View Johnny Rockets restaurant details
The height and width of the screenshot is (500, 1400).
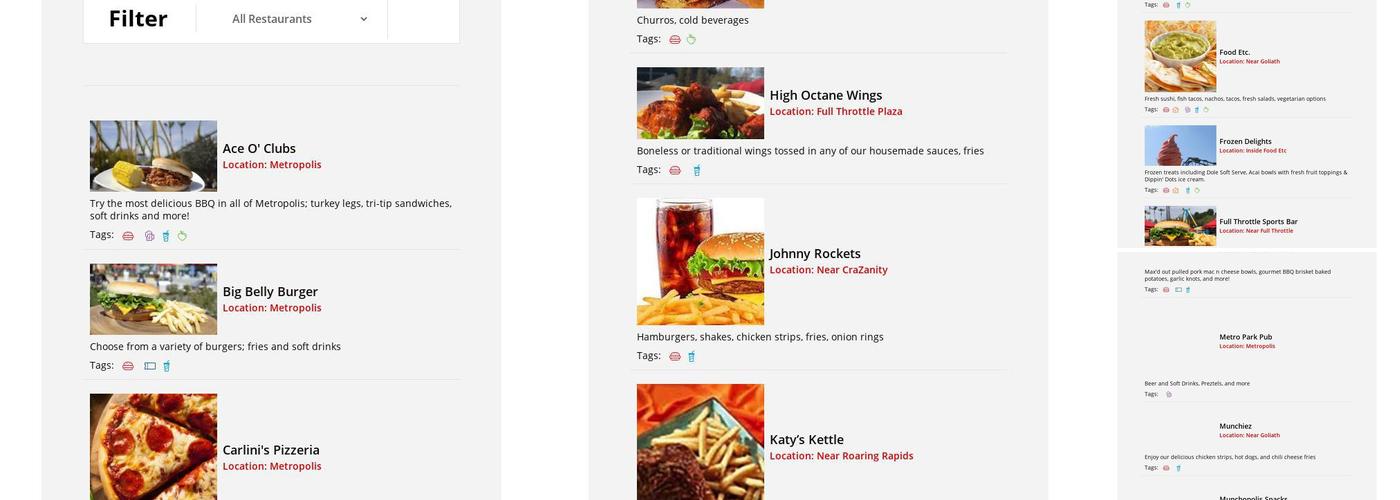(814, 254)
